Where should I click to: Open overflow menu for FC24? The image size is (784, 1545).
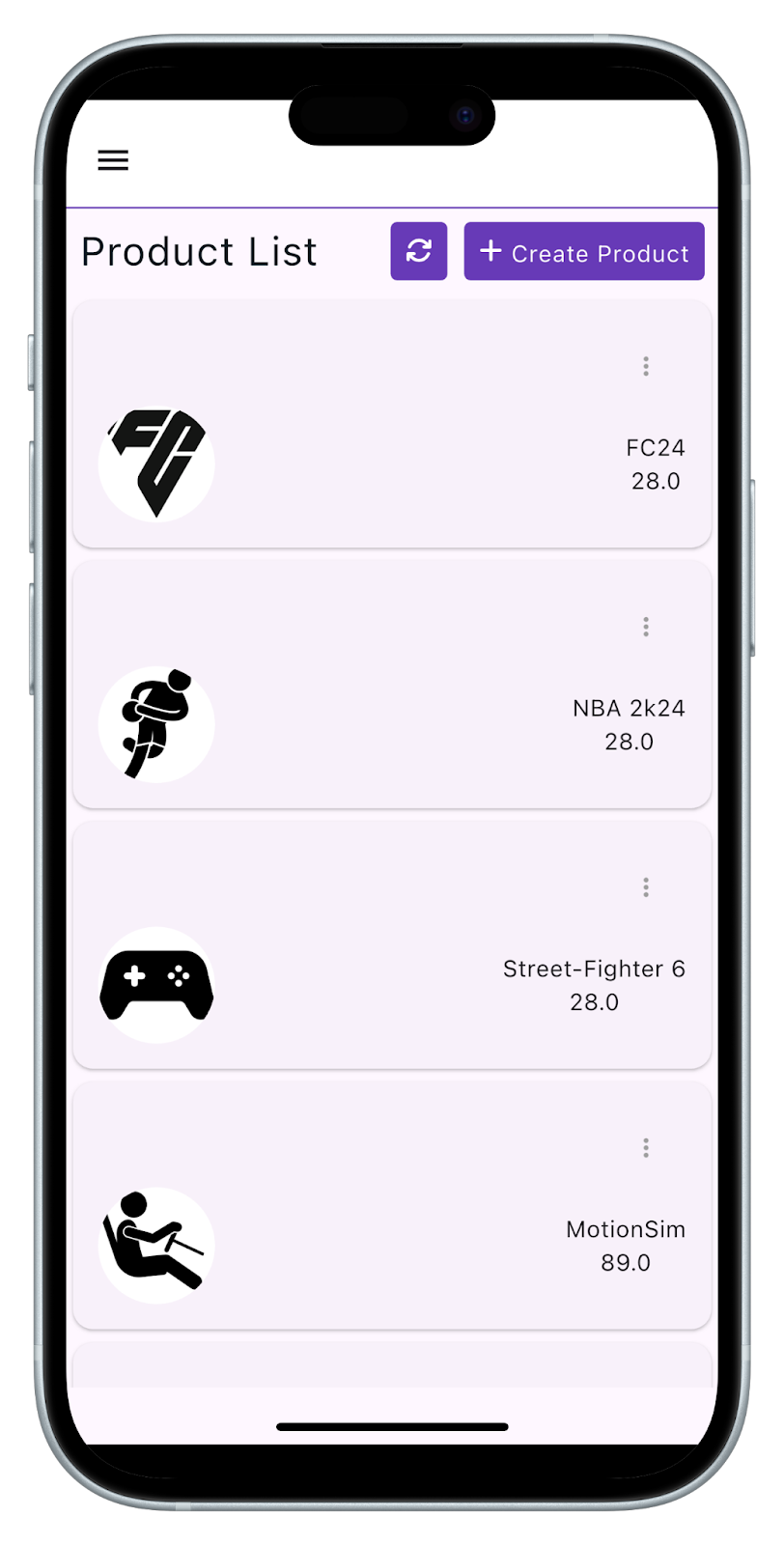tap(646, 366)
